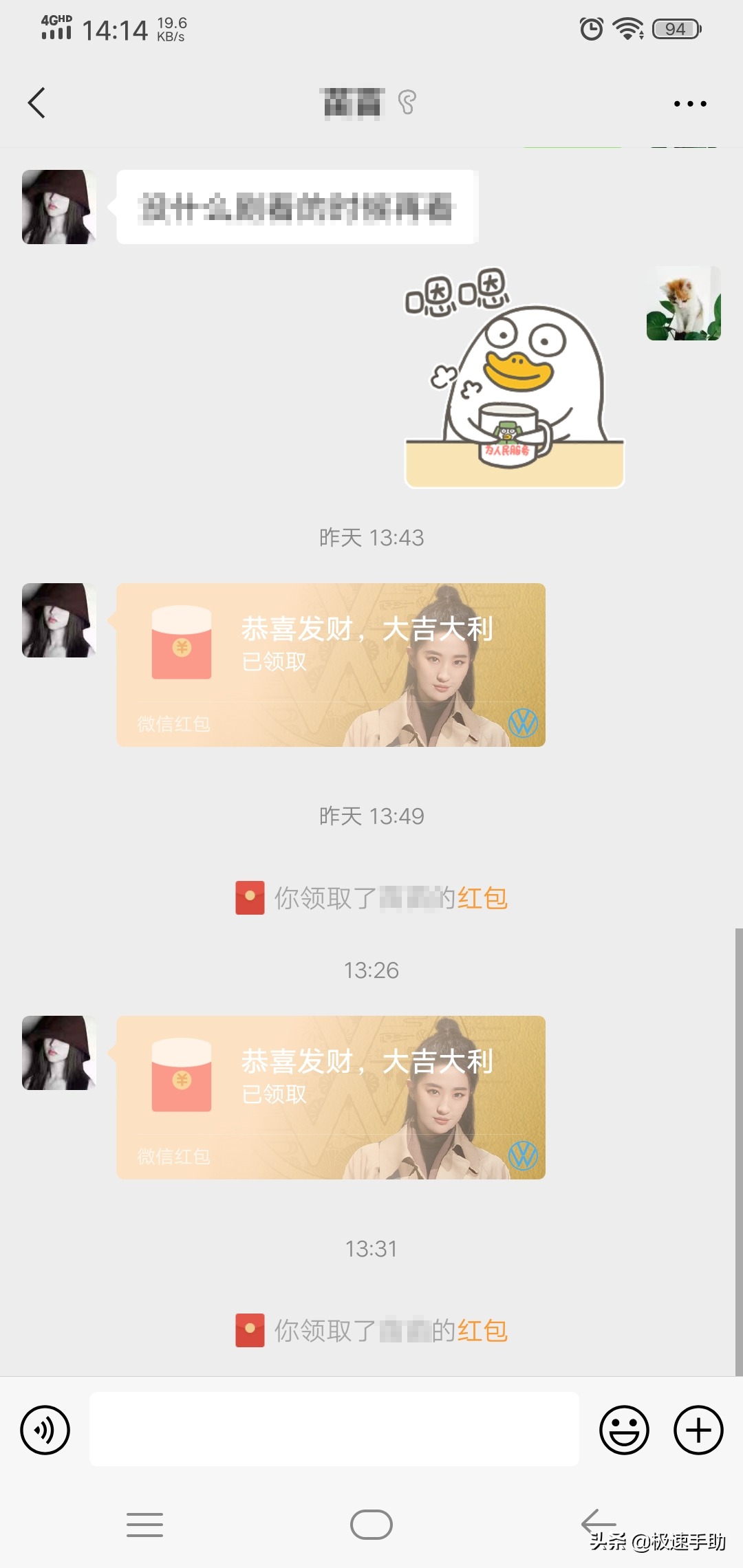Tap the blurred text message bubble at the top

[296, 206]
